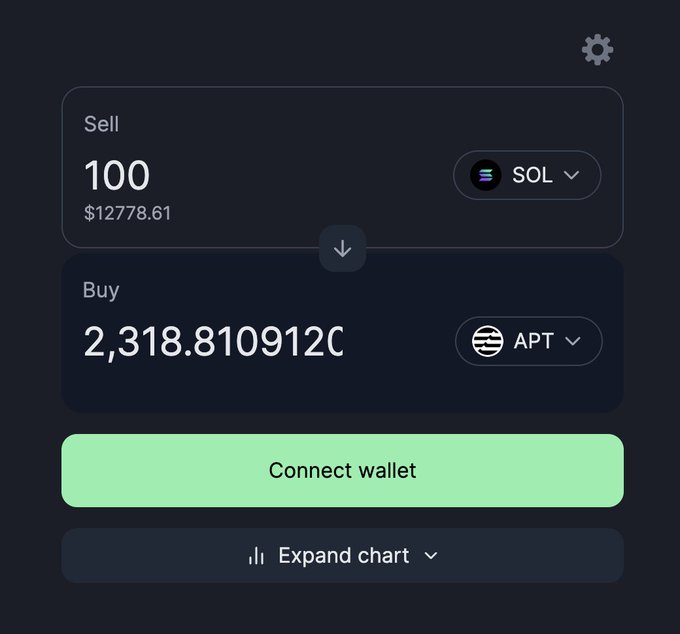Choose a different token than APT
Screen dimensions: 680x634
click(x=528, y=341)
